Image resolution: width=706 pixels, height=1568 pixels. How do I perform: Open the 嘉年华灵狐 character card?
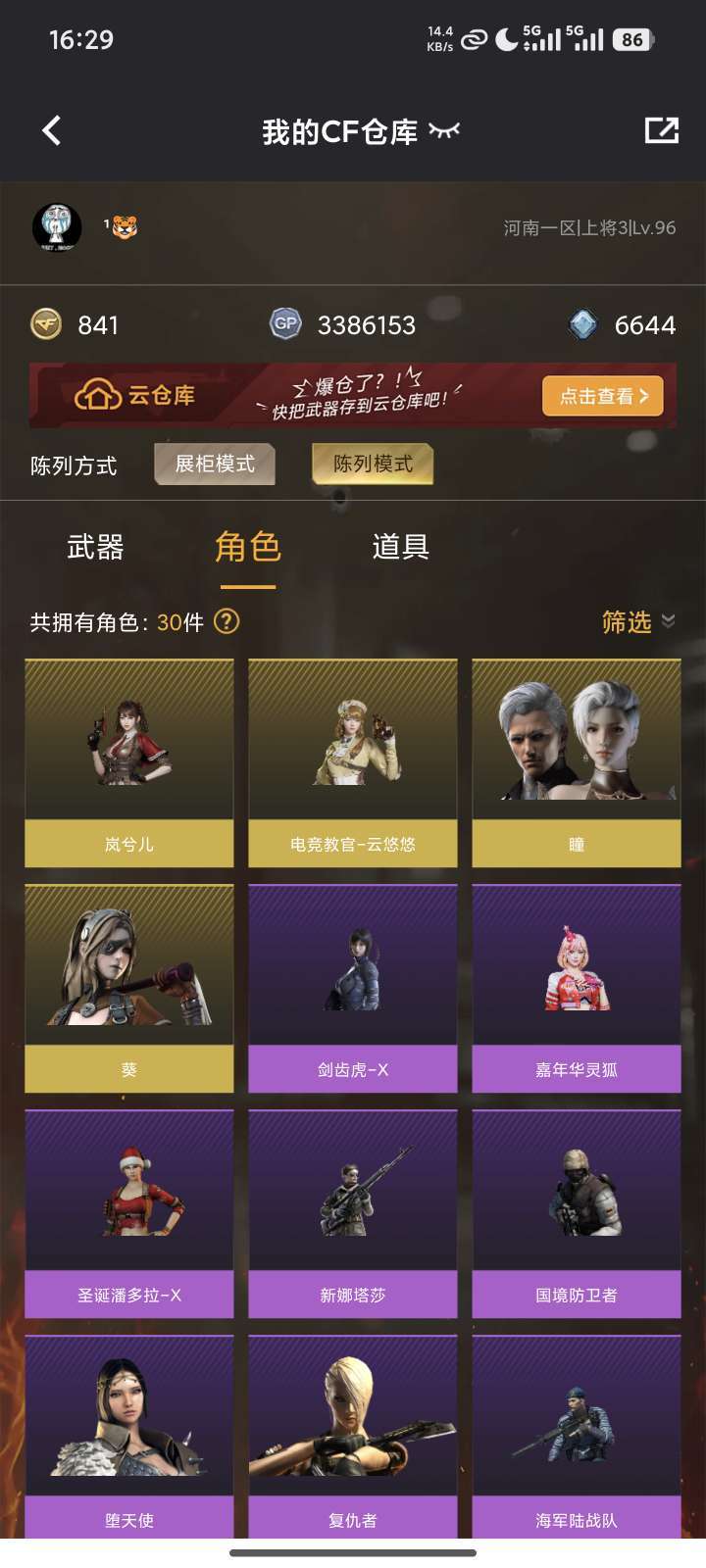coord(577,988)
